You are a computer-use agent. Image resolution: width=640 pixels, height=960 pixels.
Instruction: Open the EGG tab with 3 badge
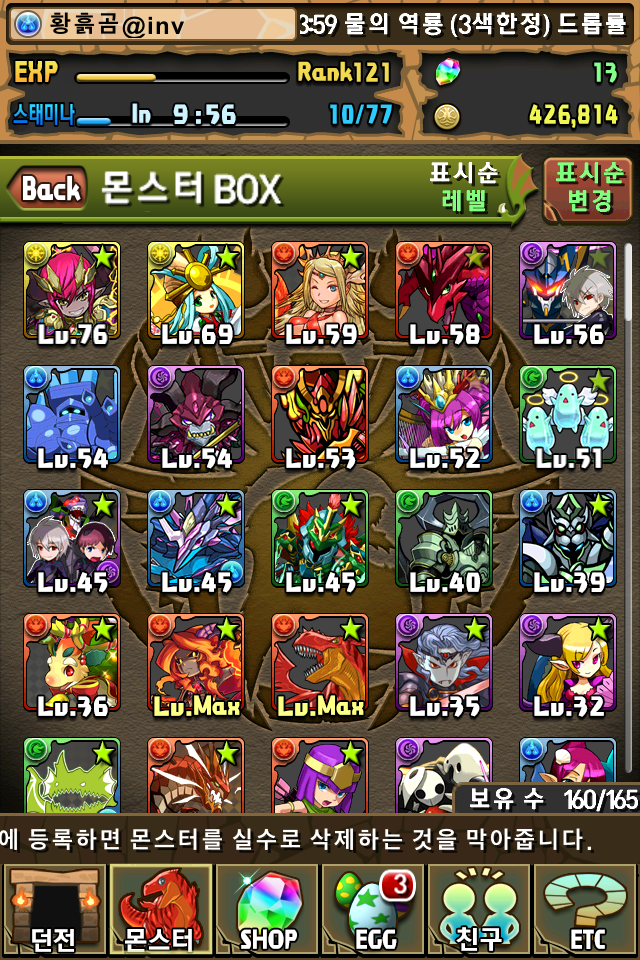373,908
